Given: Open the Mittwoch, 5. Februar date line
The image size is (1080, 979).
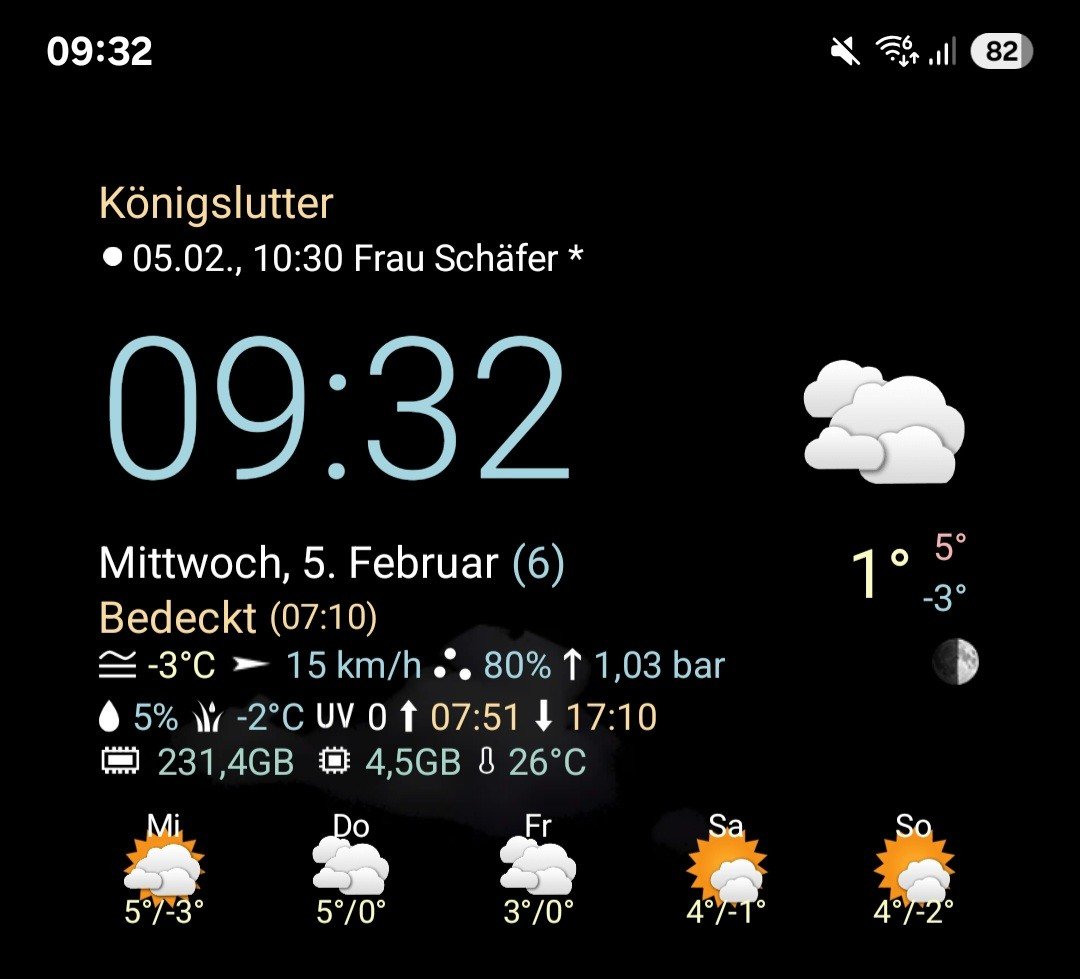Looking at the screenshot, I should click(x=331, y=564).
